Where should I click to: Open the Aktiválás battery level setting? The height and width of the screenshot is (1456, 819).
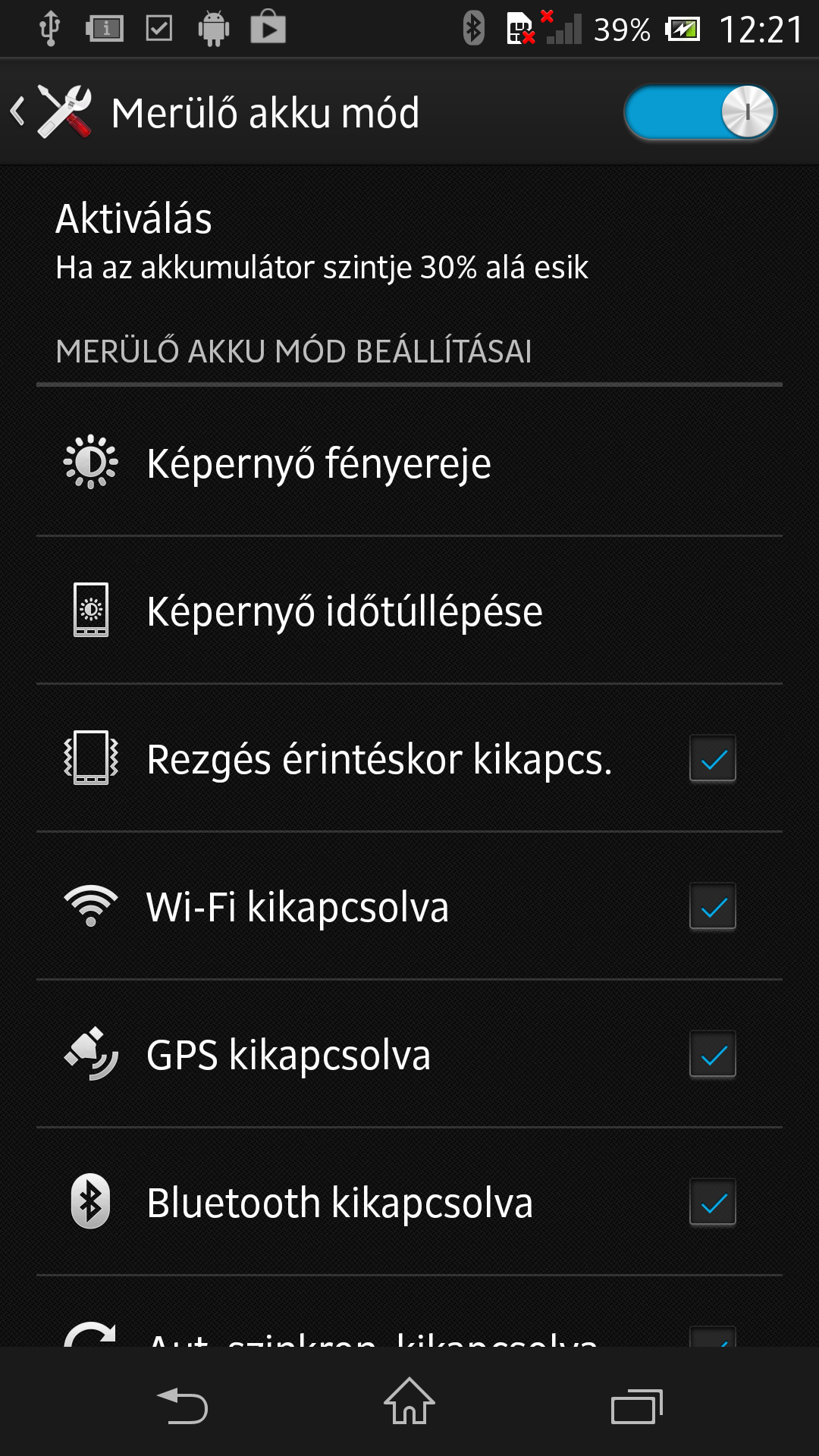tap(322, 241)
